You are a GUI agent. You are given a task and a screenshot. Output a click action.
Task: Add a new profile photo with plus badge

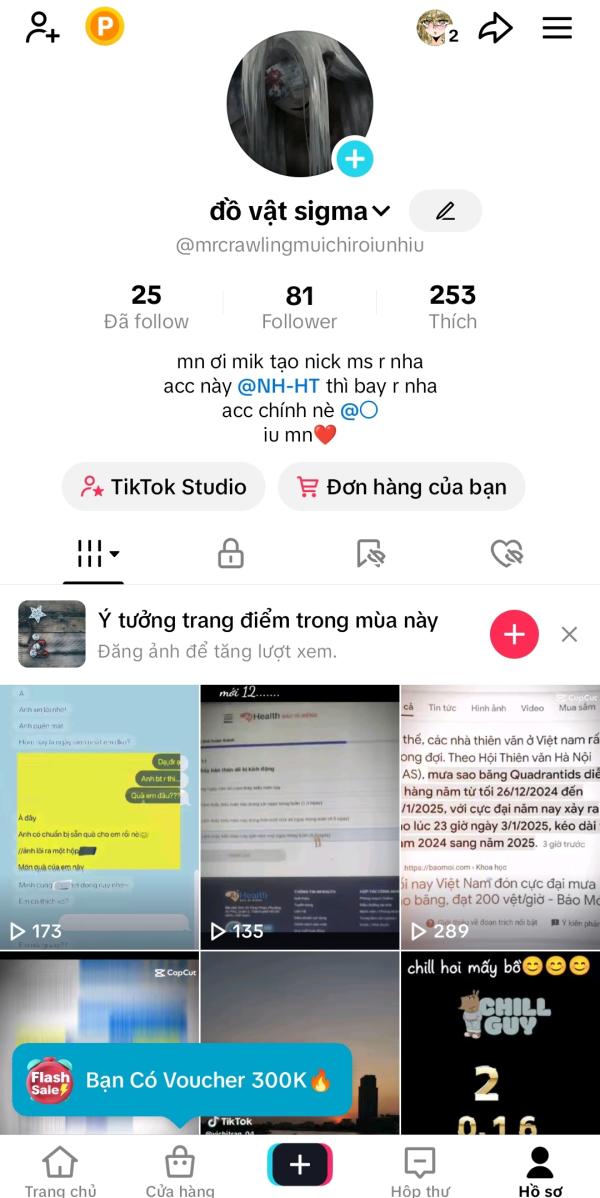coord(354,158)
